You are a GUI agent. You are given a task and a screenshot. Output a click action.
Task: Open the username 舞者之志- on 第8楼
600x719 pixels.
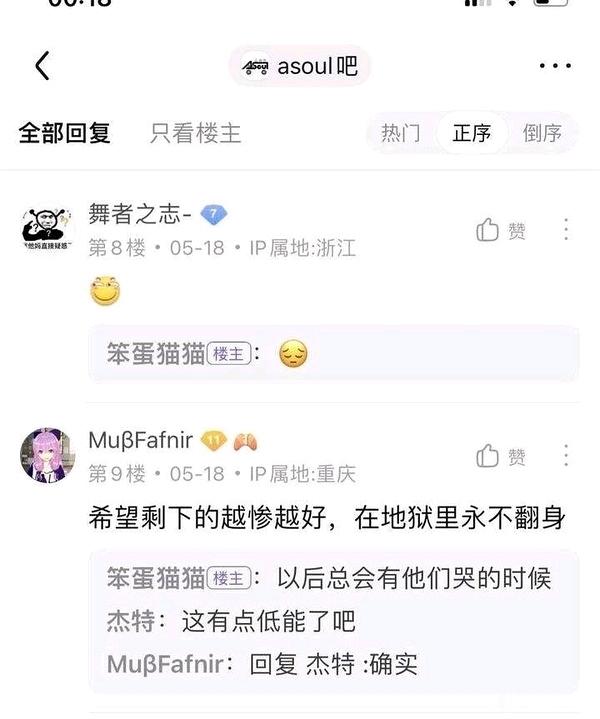click(x=139, y=214)
